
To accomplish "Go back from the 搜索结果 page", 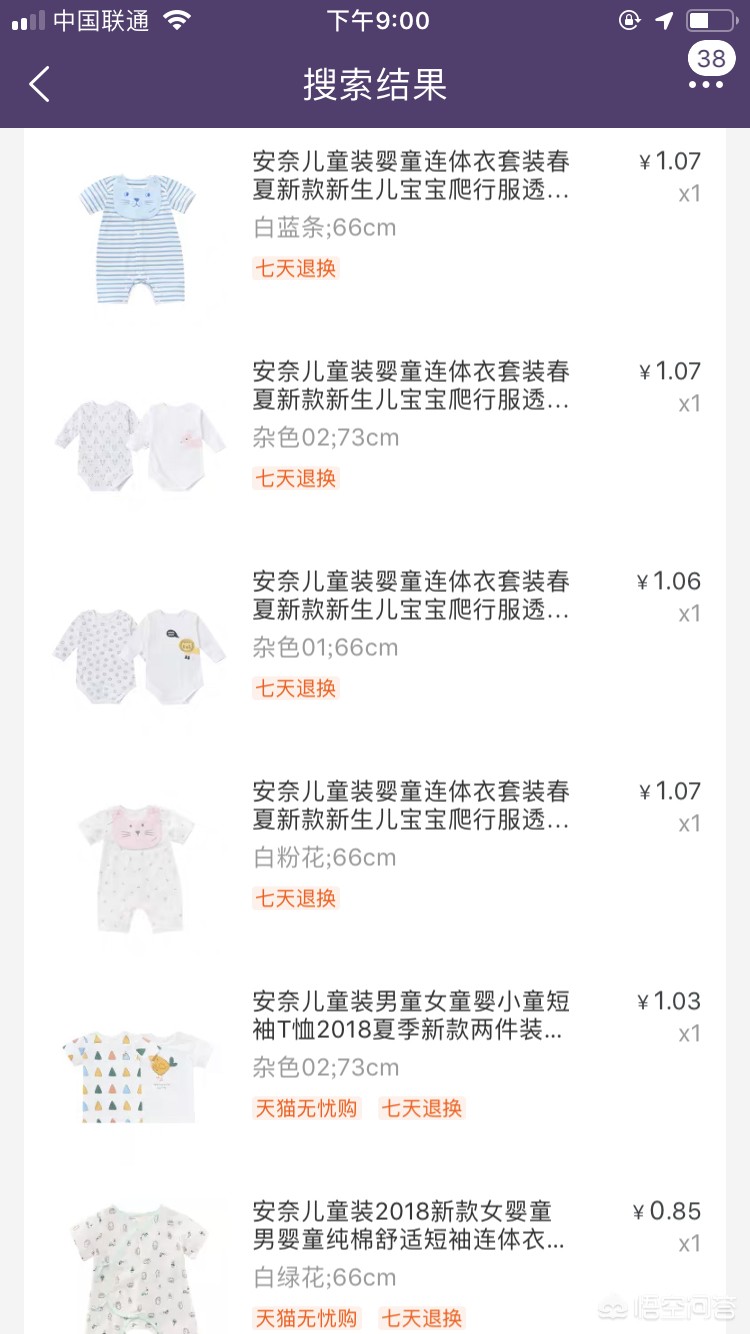I will point(40,84).
